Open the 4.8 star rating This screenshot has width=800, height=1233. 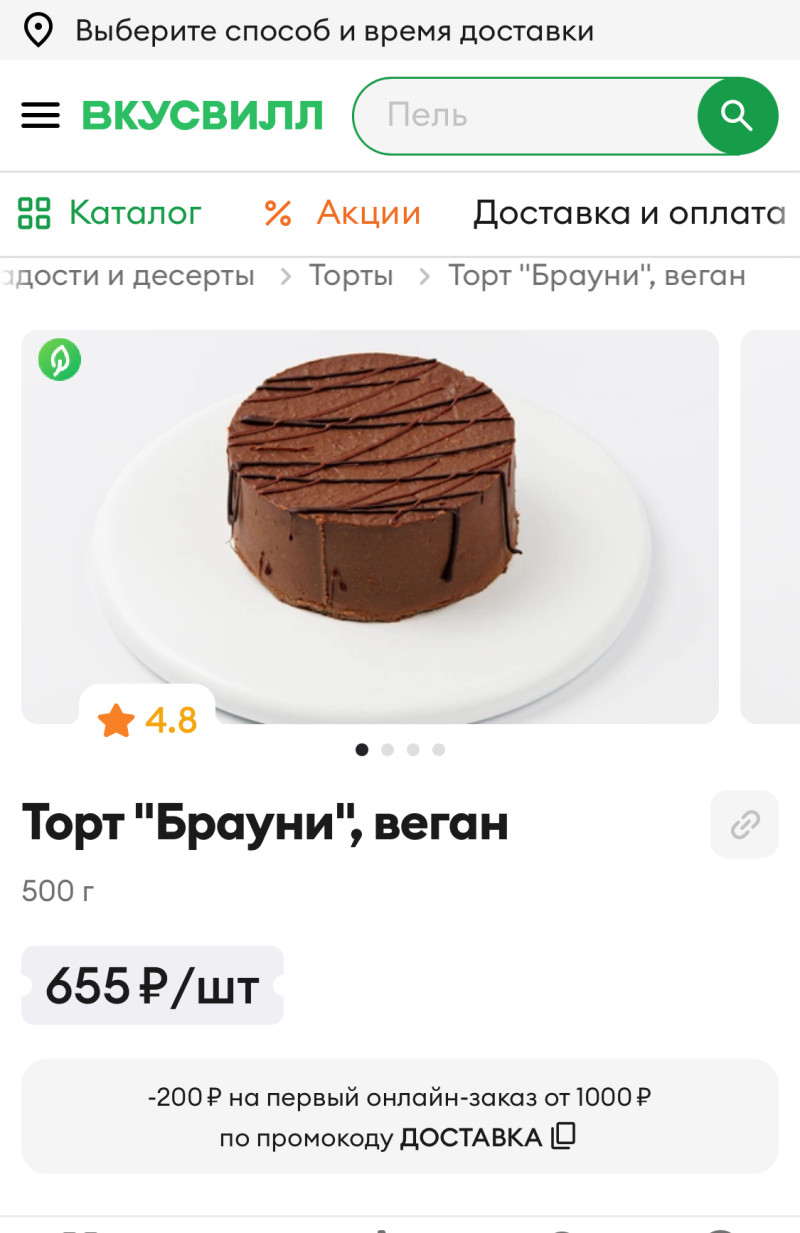[x=148, y=720]
